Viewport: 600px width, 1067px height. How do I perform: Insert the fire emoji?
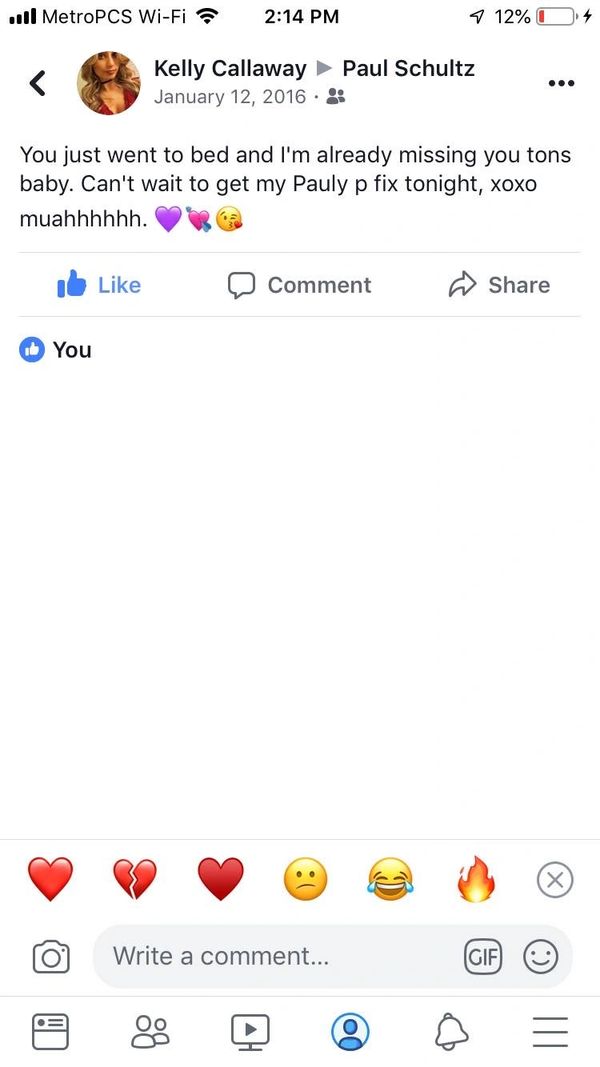475,880
